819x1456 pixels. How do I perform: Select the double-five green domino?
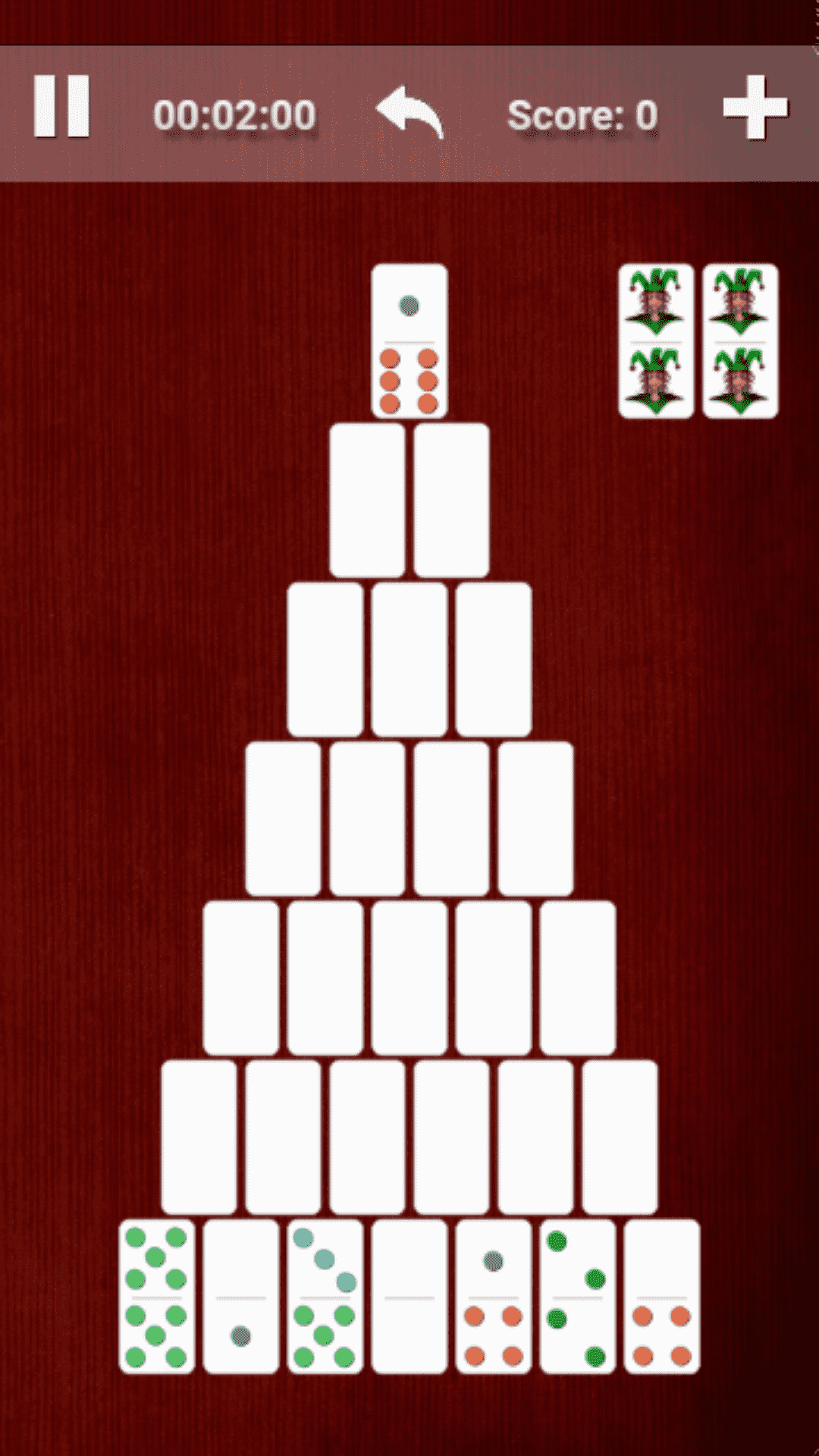click(157, 1297)
